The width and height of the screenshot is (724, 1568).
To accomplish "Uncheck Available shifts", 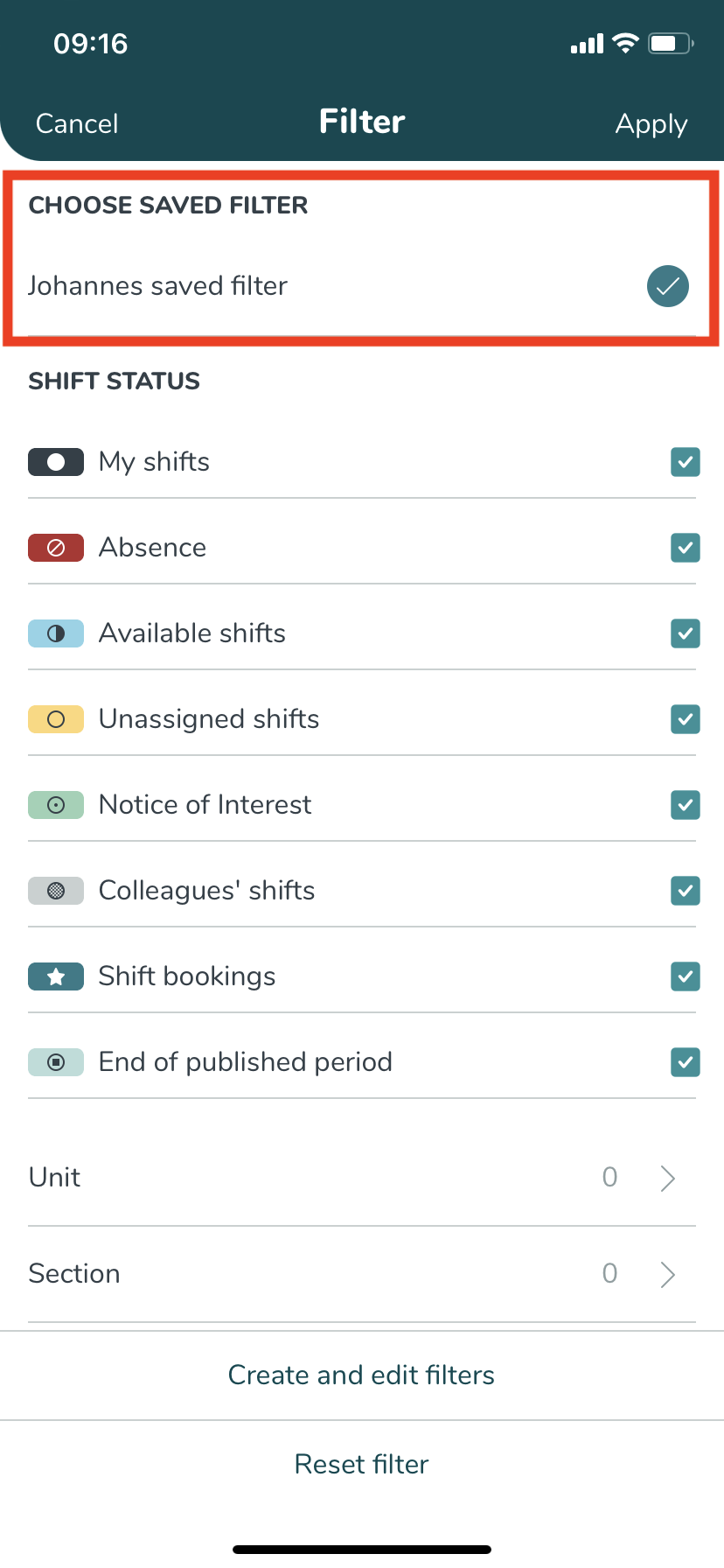I will click(x=686, y=633).
